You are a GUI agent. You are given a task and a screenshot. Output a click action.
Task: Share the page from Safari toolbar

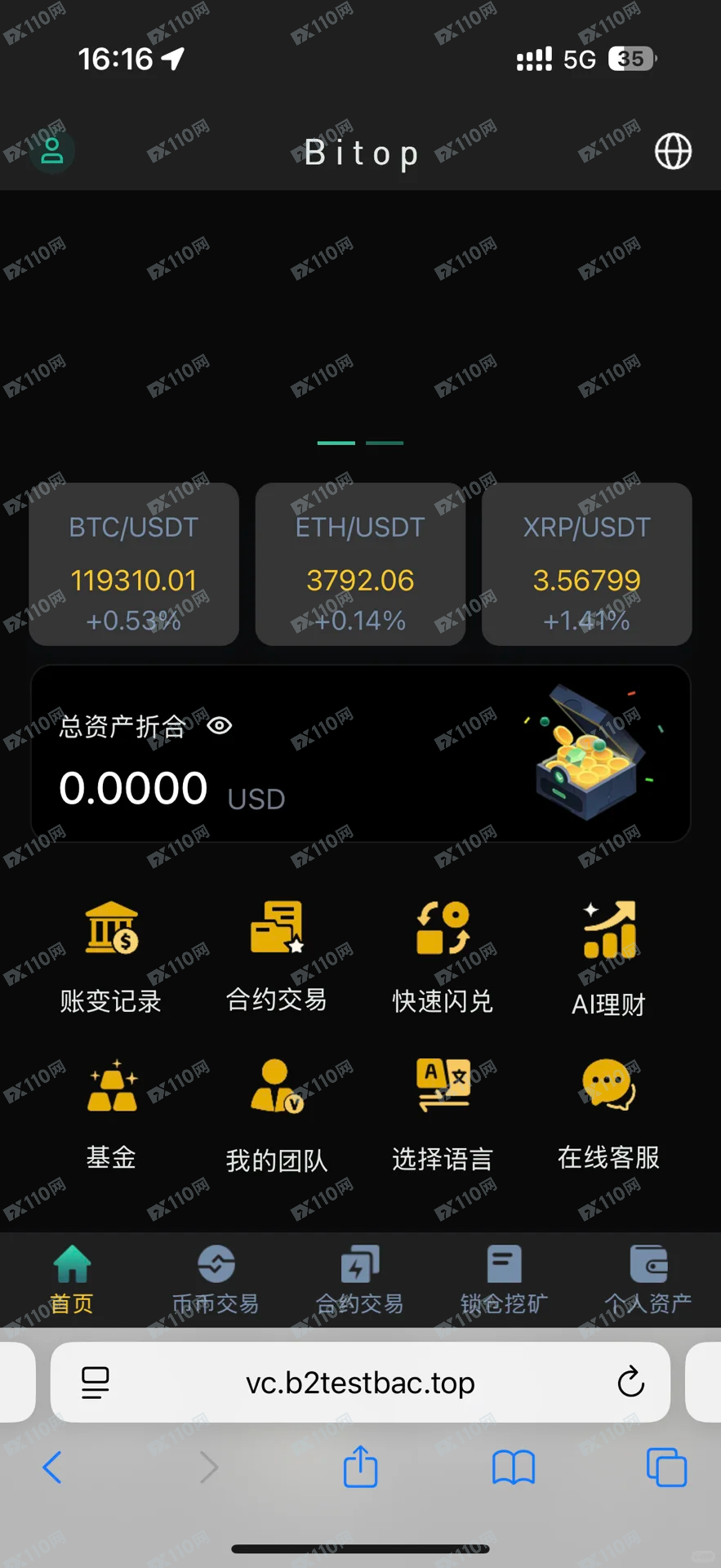(x=360, y=1467)
